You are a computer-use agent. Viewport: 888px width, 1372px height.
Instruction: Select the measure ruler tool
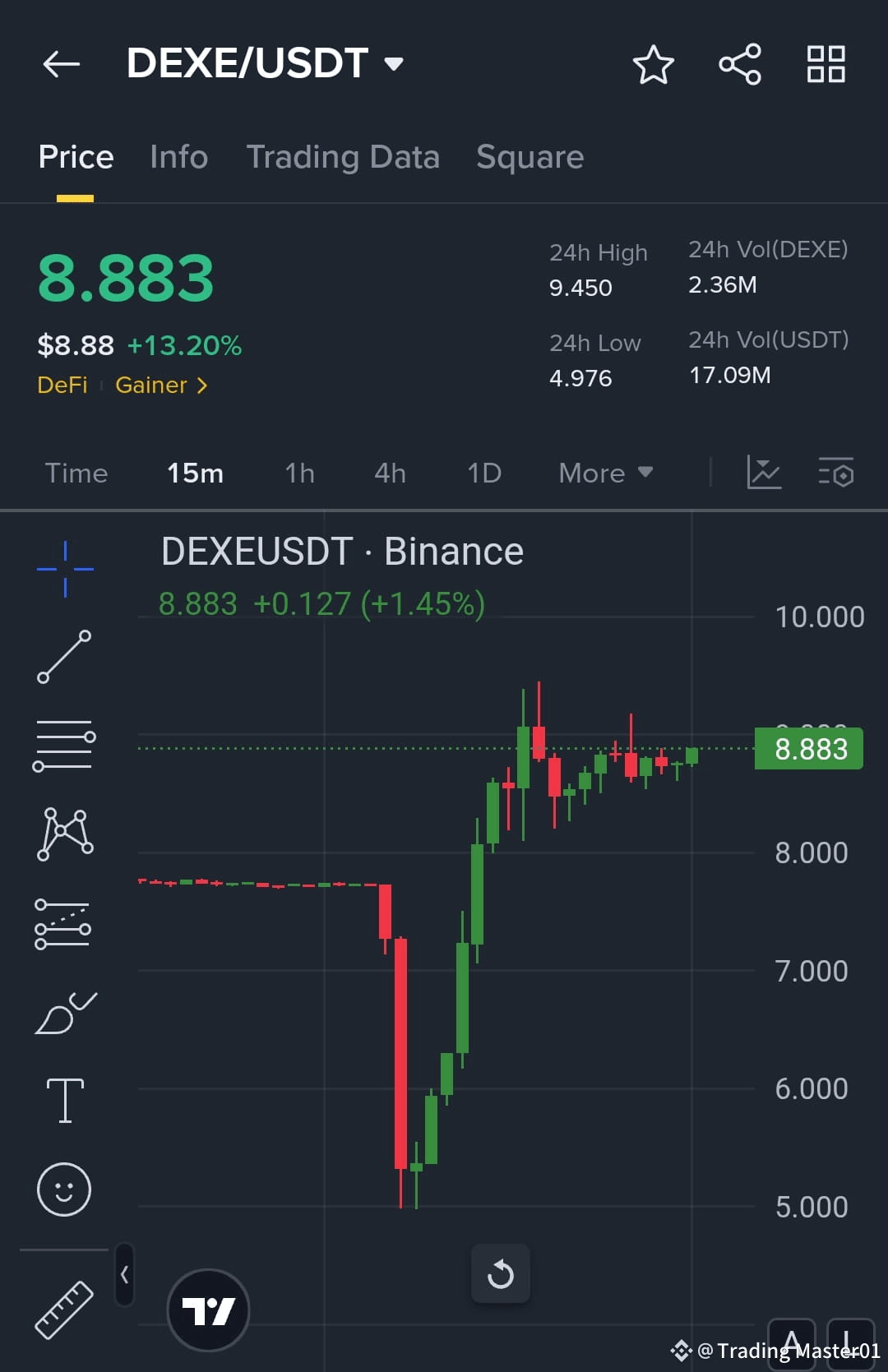[x=65, y=1305]
